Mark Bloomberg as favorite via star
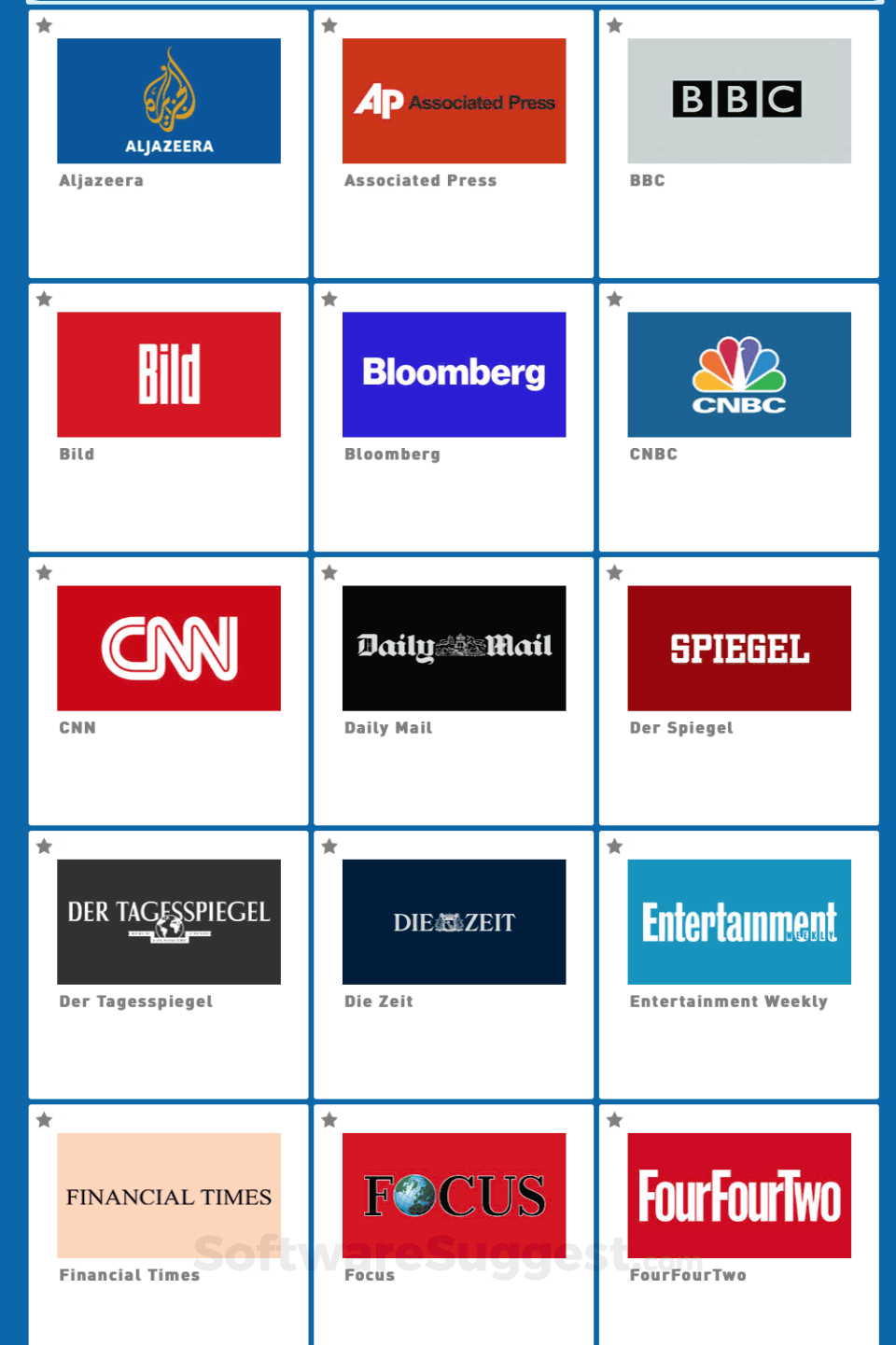896x1345 pixels. click(x=329, y=299)
